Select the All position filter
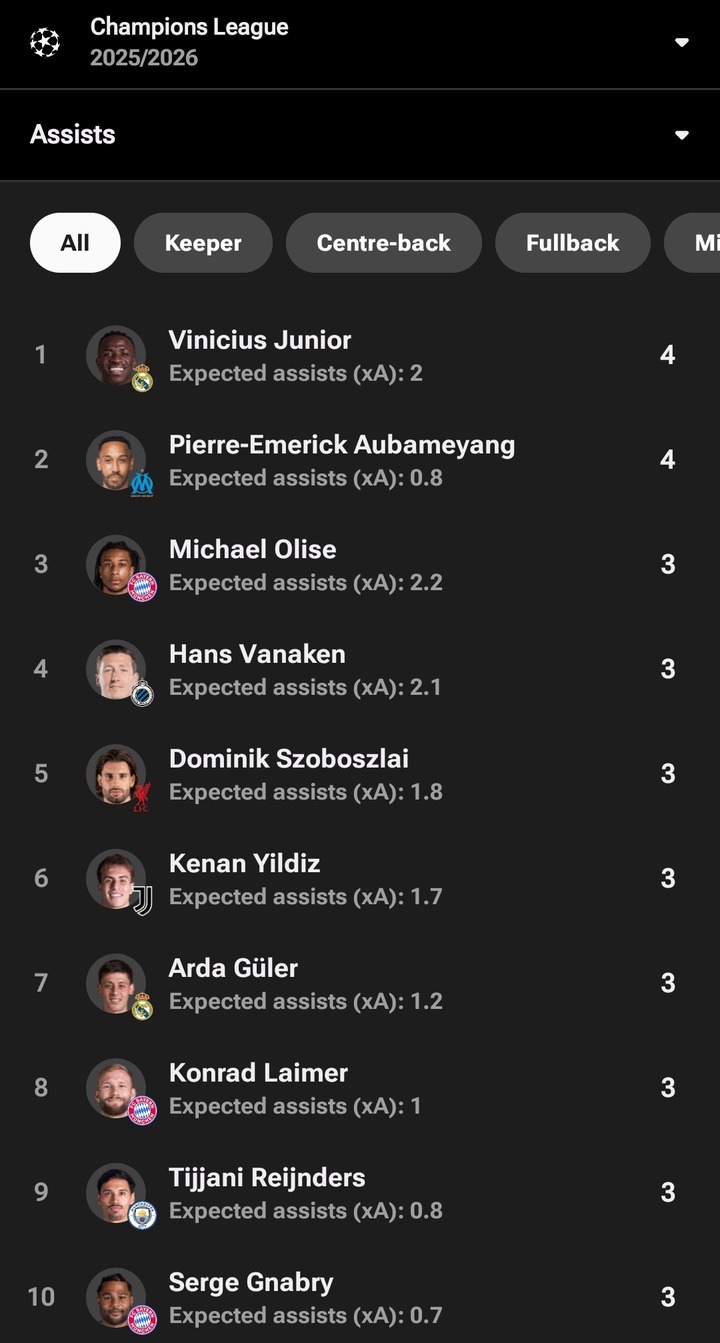The width and height of the screenshot is (720, 1343). [75, 243]
